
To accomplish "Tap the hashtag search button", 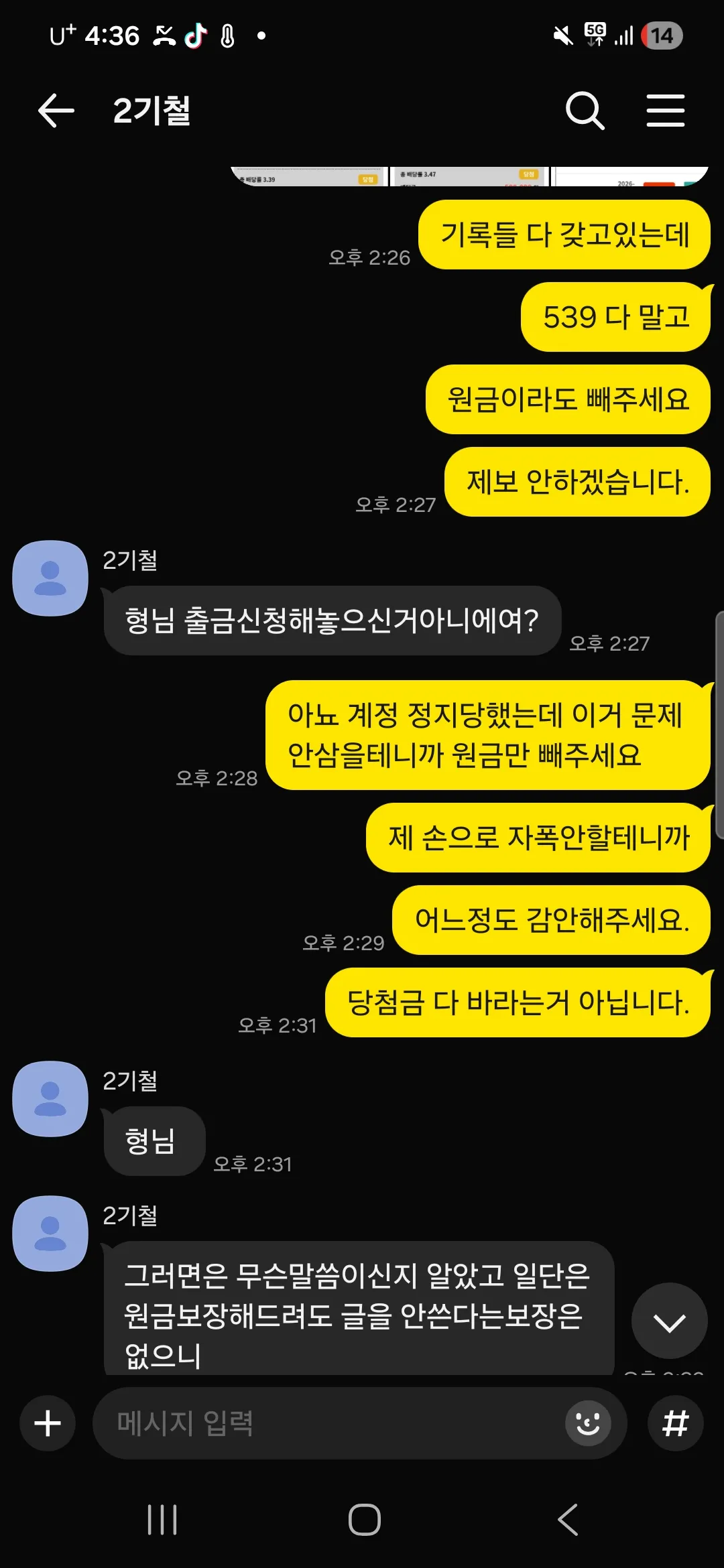I will (x=675, y=1423).
